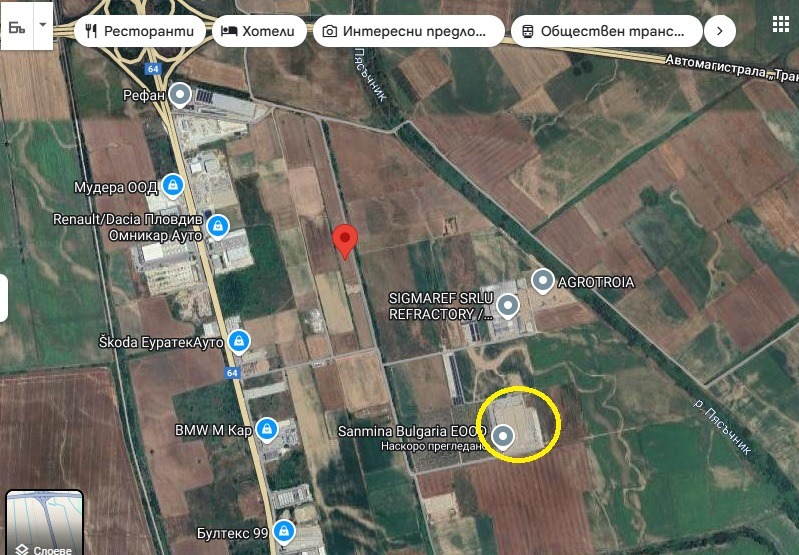Select the Ресторанти filter chip

tap(141, 31)
